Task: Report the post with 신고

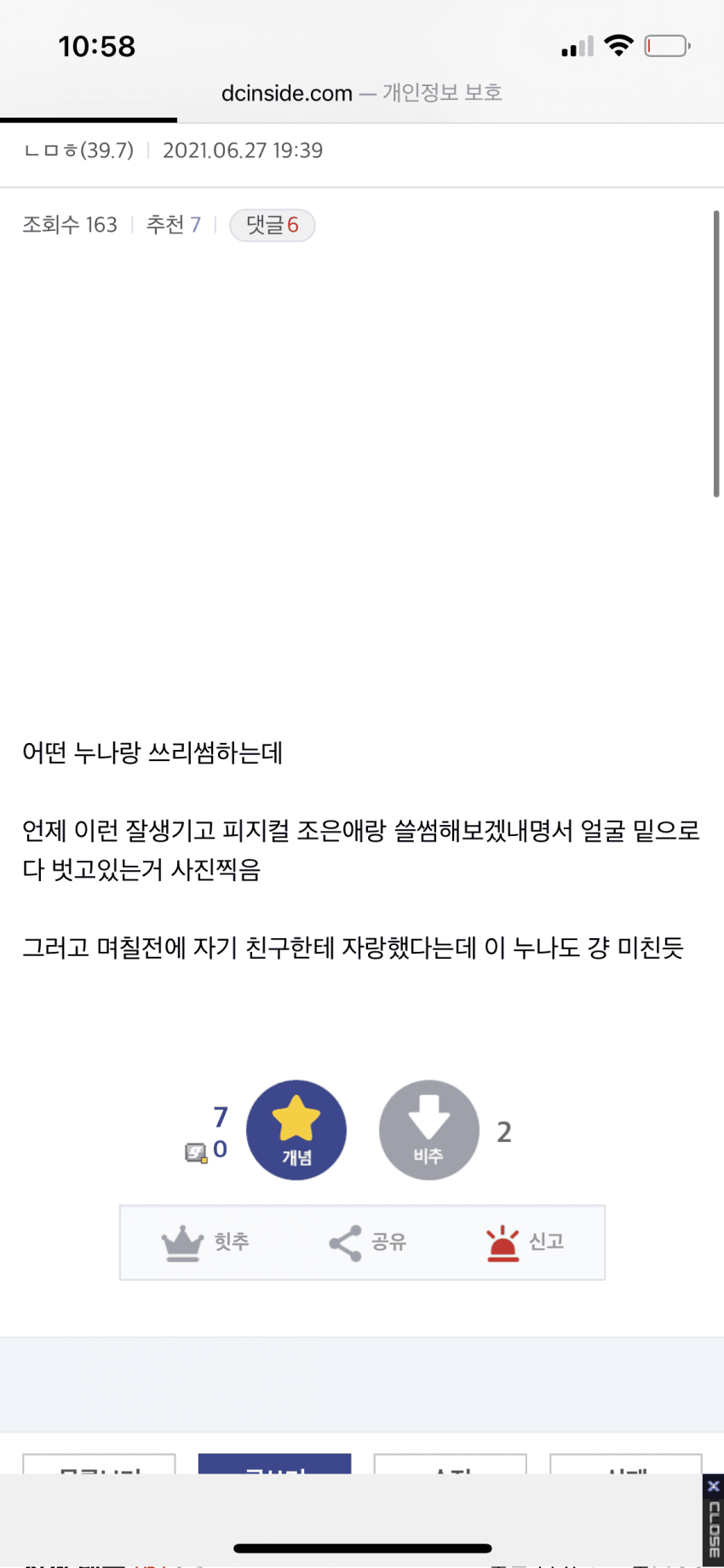Action: 525,1242
